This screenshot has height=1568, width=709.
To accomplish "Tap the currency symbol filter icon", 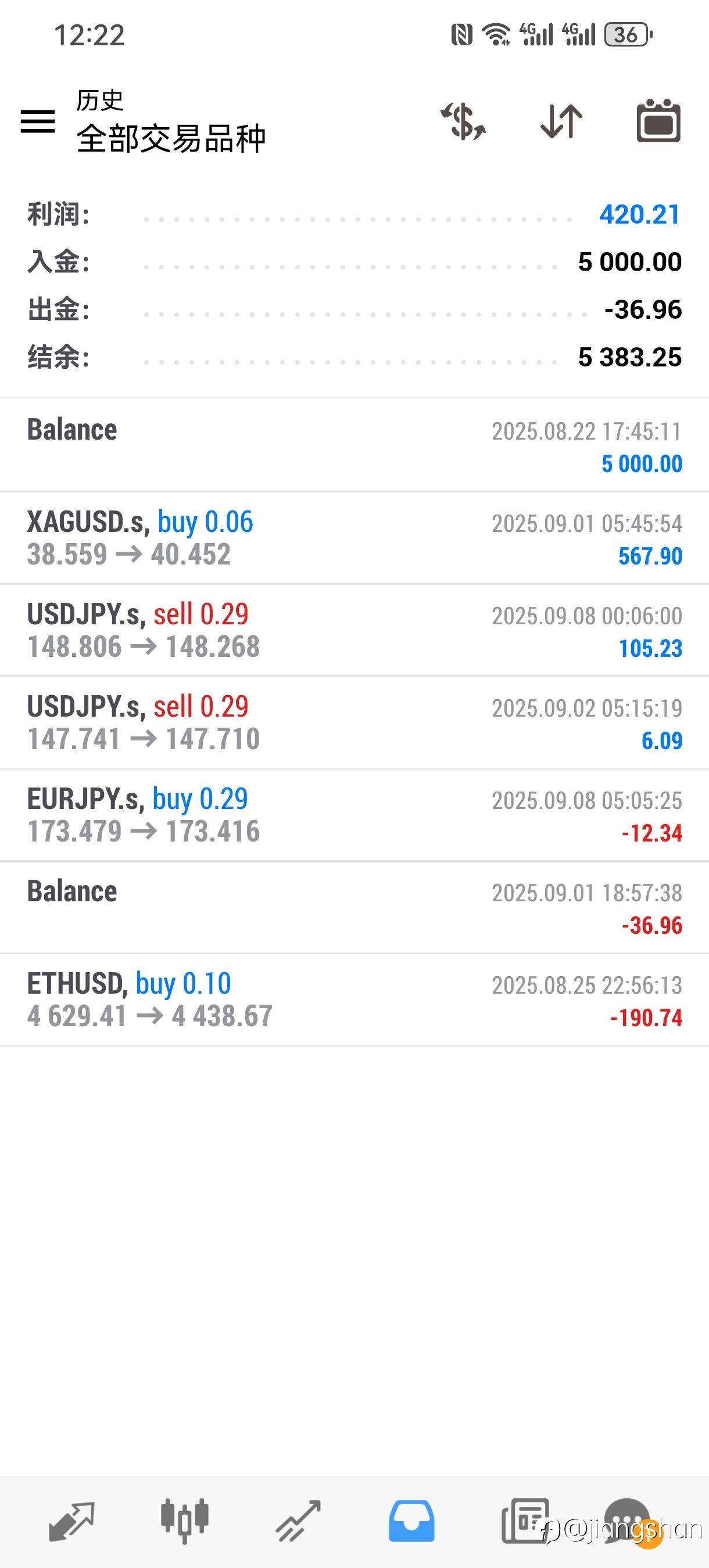I will (464, 121).
